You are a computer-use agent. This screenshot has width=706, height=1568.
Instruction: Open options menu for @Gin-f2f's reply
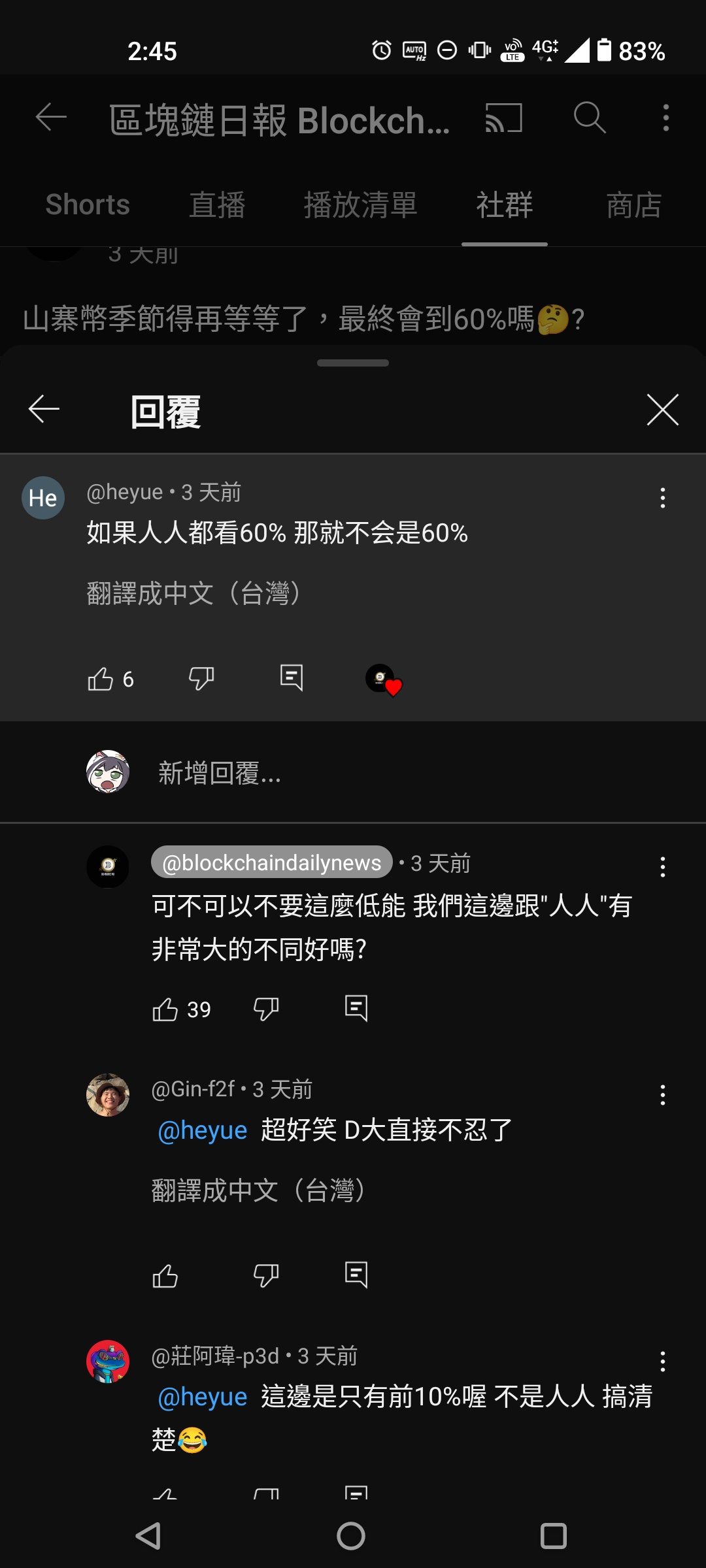point(662,1095)
